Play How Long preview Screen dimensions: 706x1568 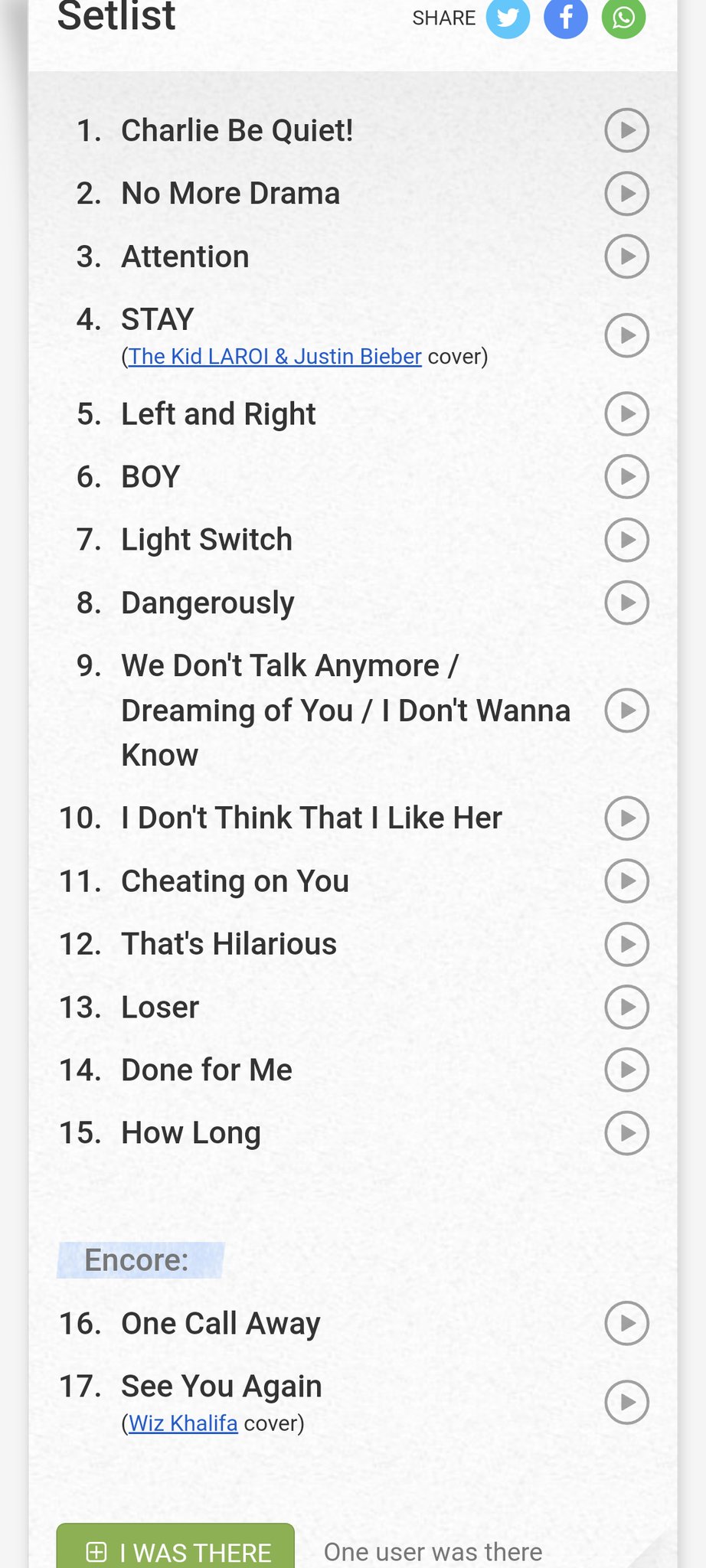coord(626,1133)
